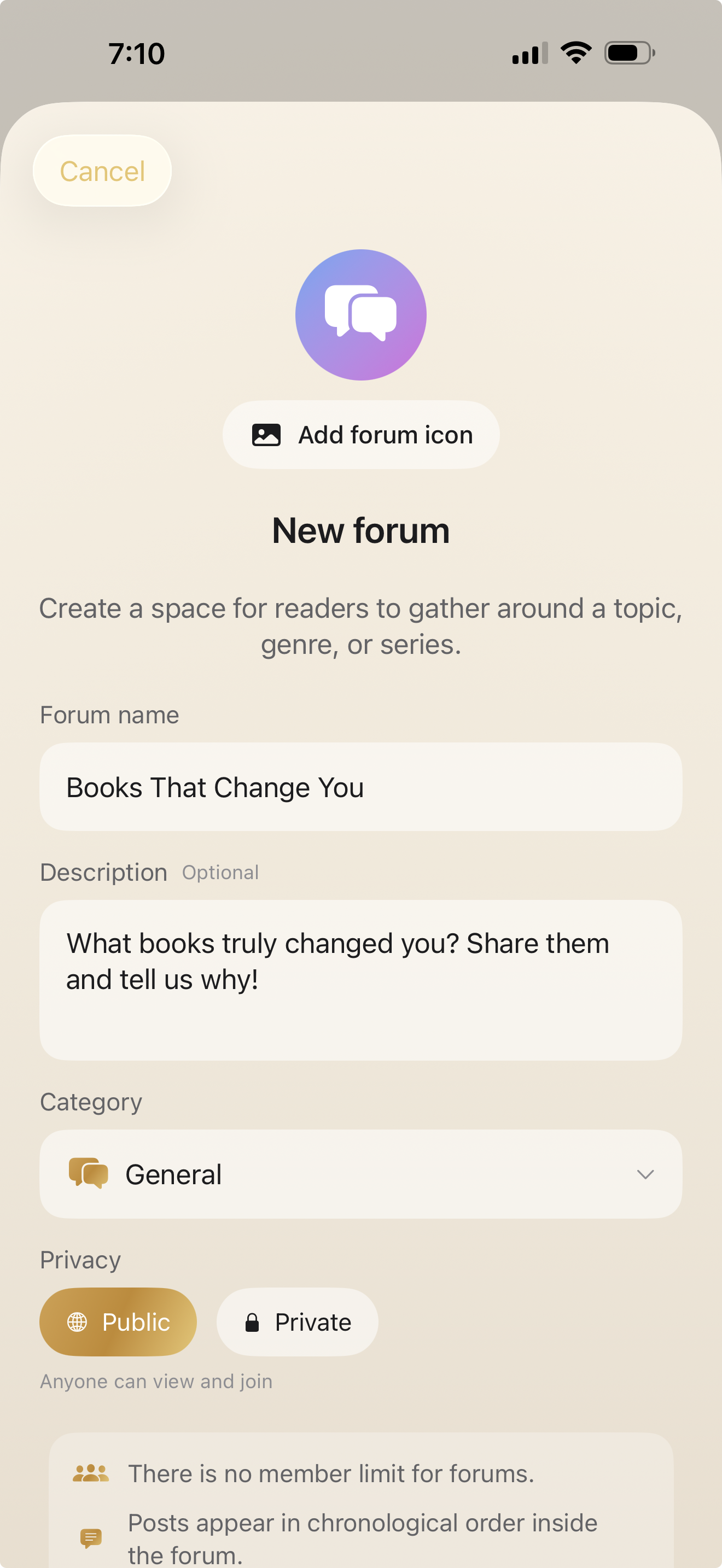Viewport: 722px width, 1568px height.
Task: Tap the chevron on the category selector
Action: 647,1174
